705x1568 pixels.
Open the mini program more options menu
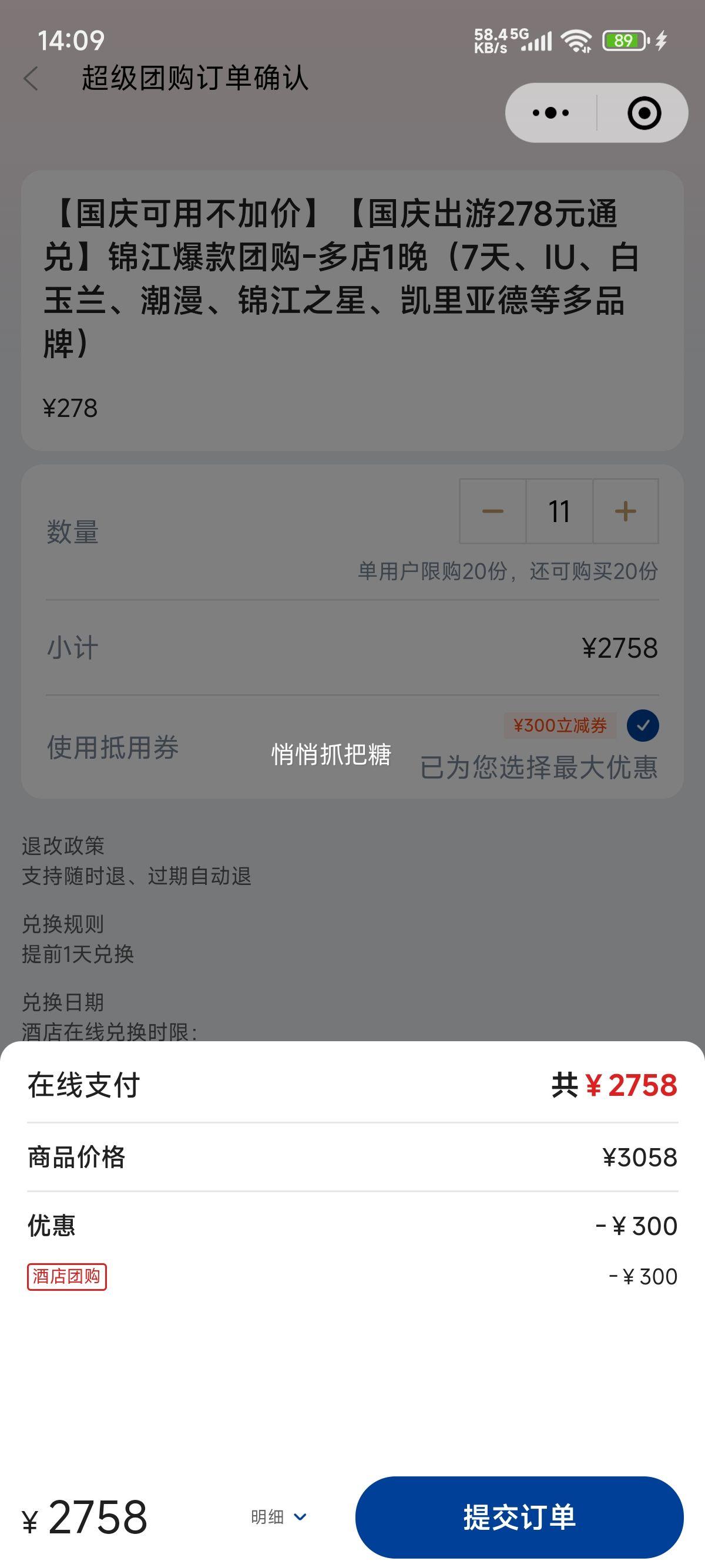tap(551, 113)
